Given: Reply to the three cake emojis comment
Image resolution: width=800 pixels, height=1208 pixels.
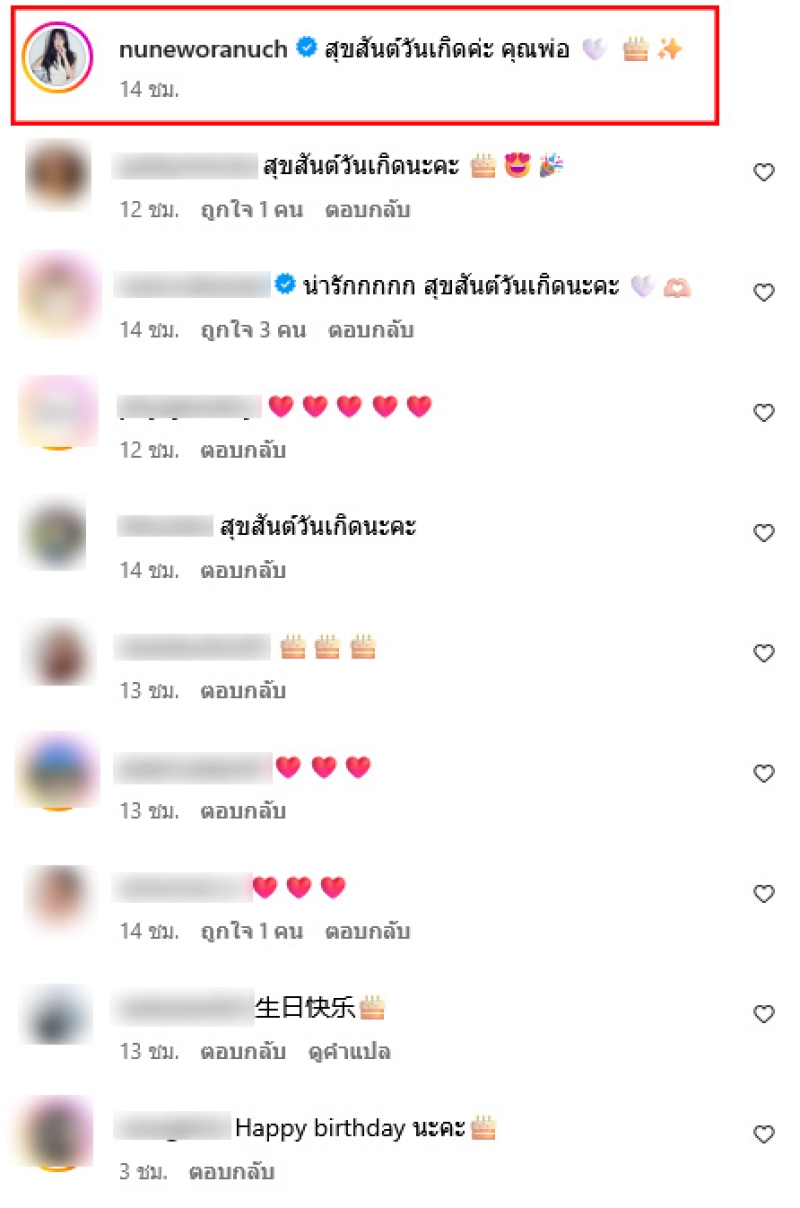Looking at the screenshot, I should point(243,691).
